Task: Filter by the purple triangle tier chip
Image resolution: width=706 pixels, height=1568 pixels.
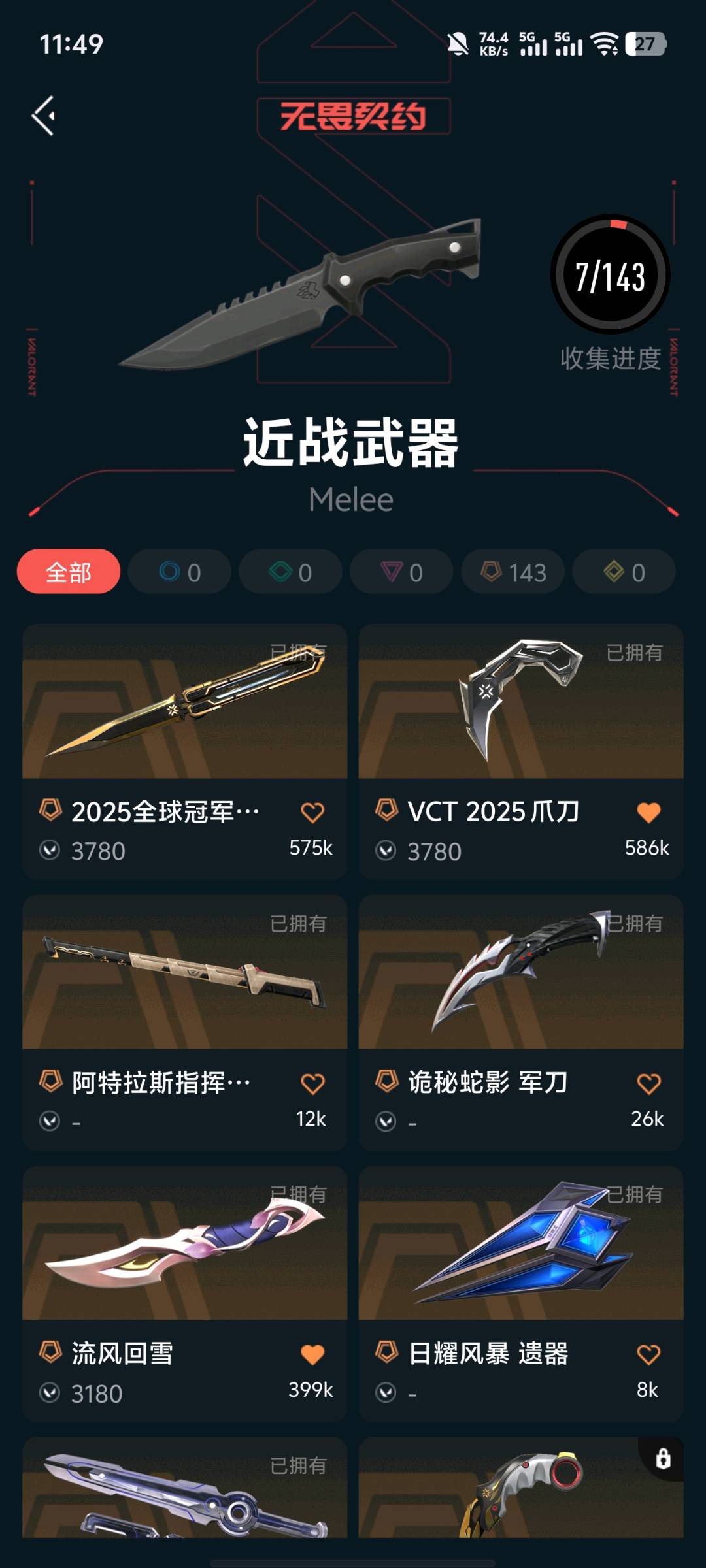Action: tap(401, 572)
